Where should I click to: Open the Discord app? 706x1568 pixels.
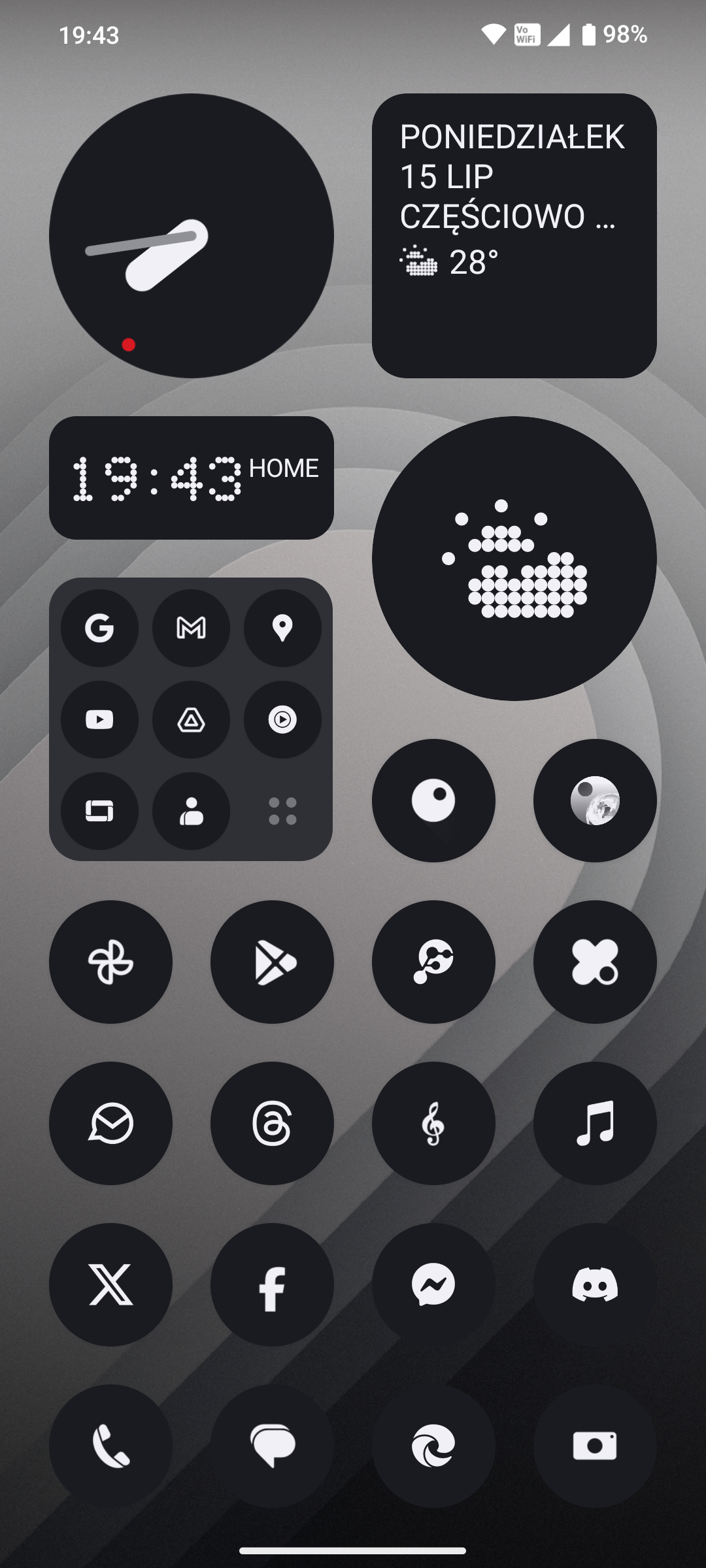(x=595, y=1284)
